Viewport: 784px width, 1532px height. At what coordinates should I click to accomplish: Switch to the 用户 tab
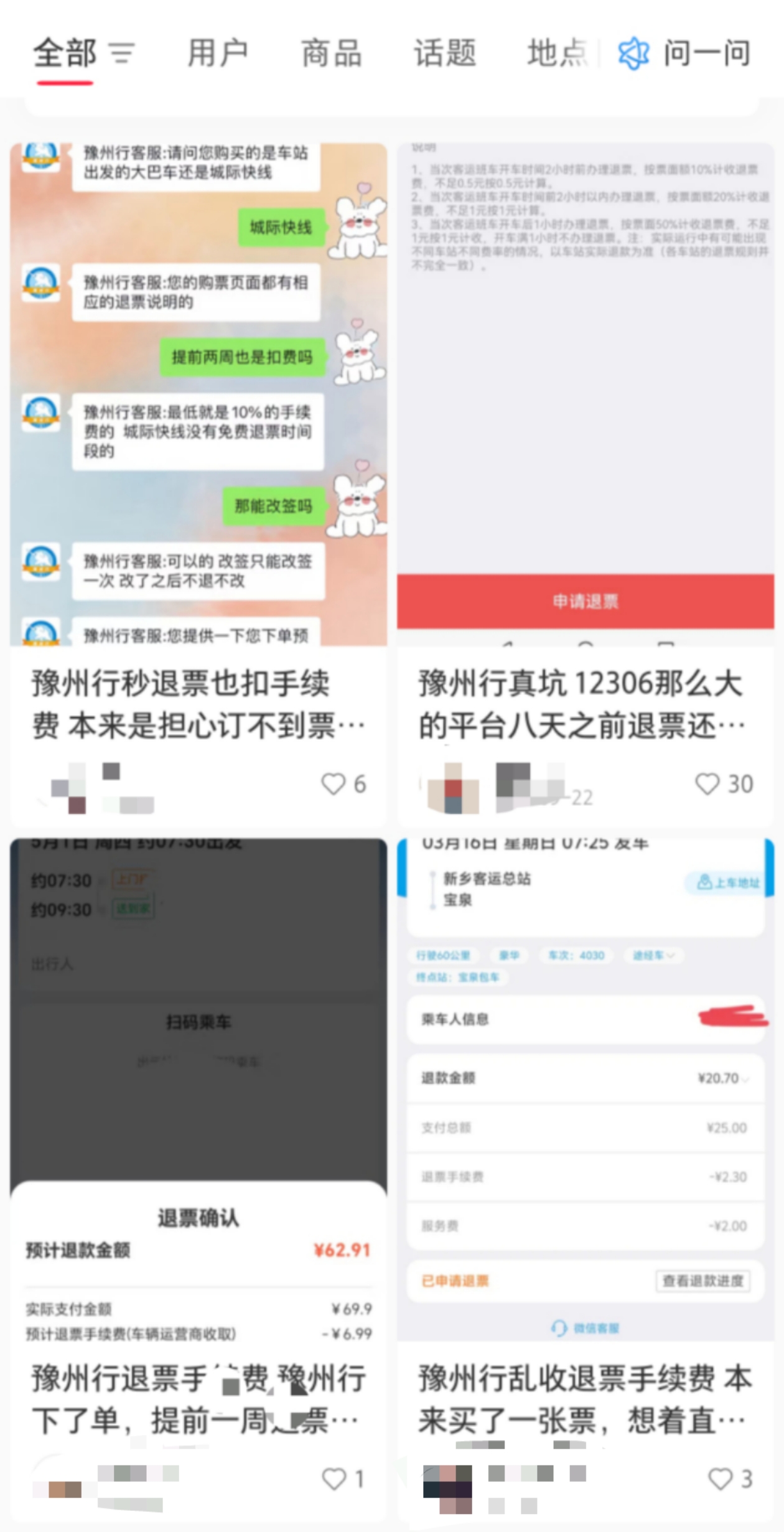218,53
